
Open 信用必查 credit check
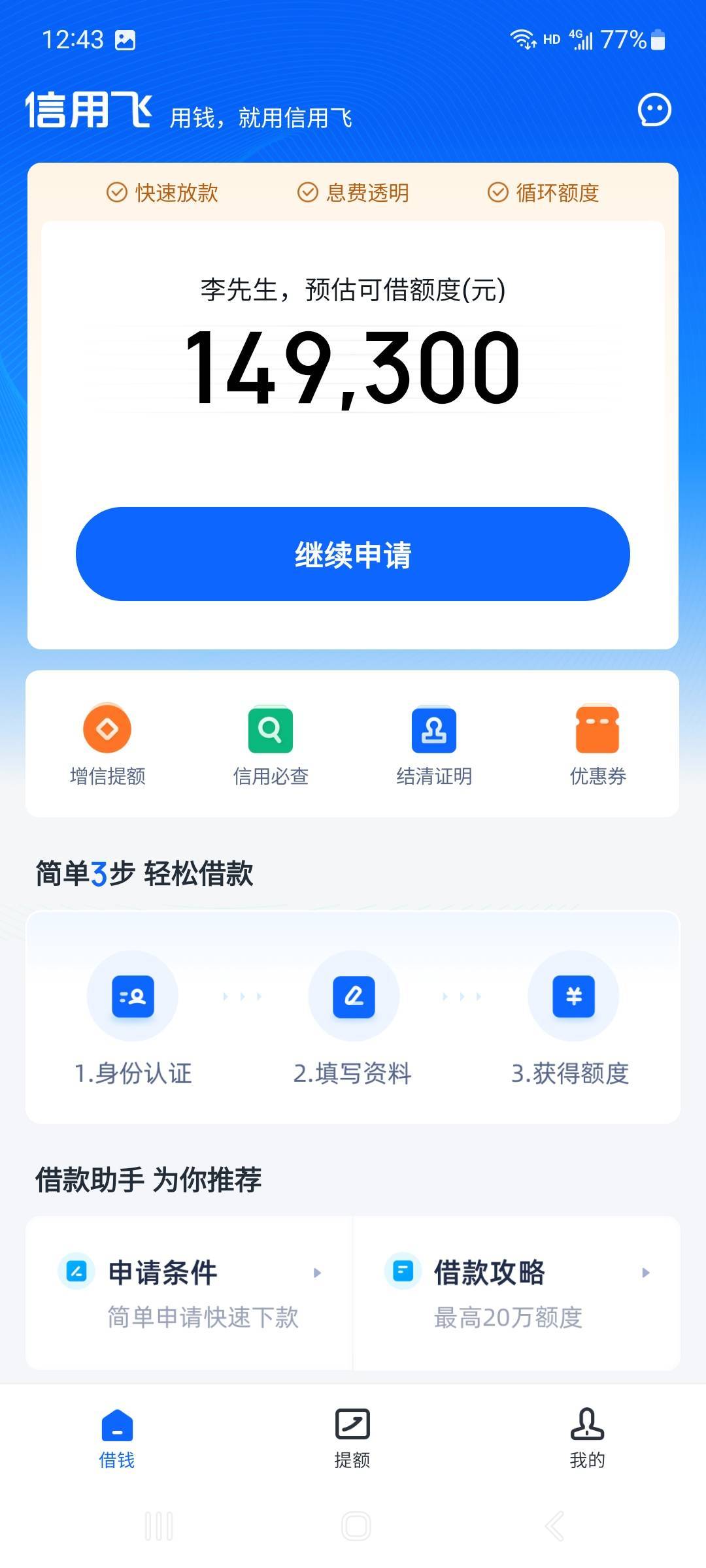pyautogui.click(x=271, y=745)
